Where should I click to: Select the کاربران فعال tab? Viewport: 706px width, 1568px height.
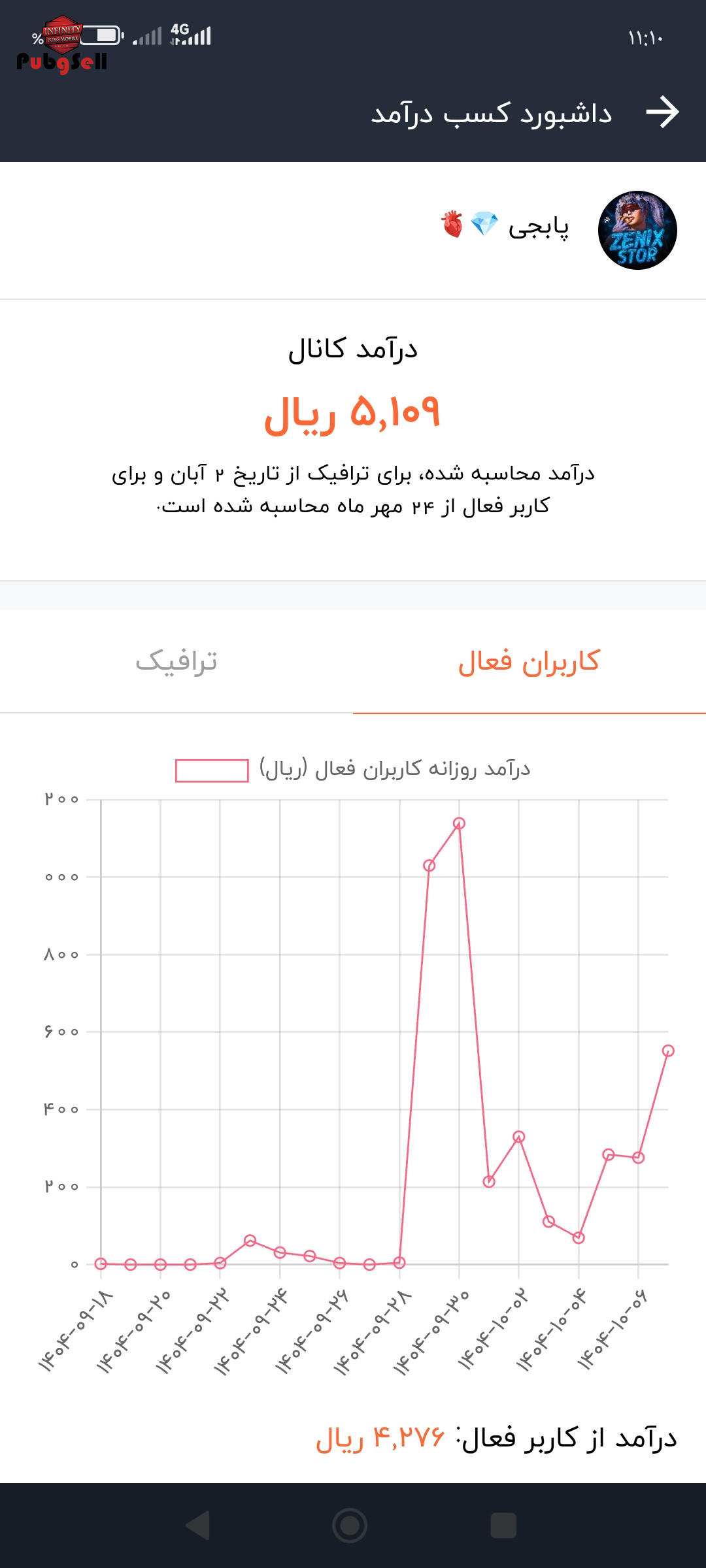(529, 661)
